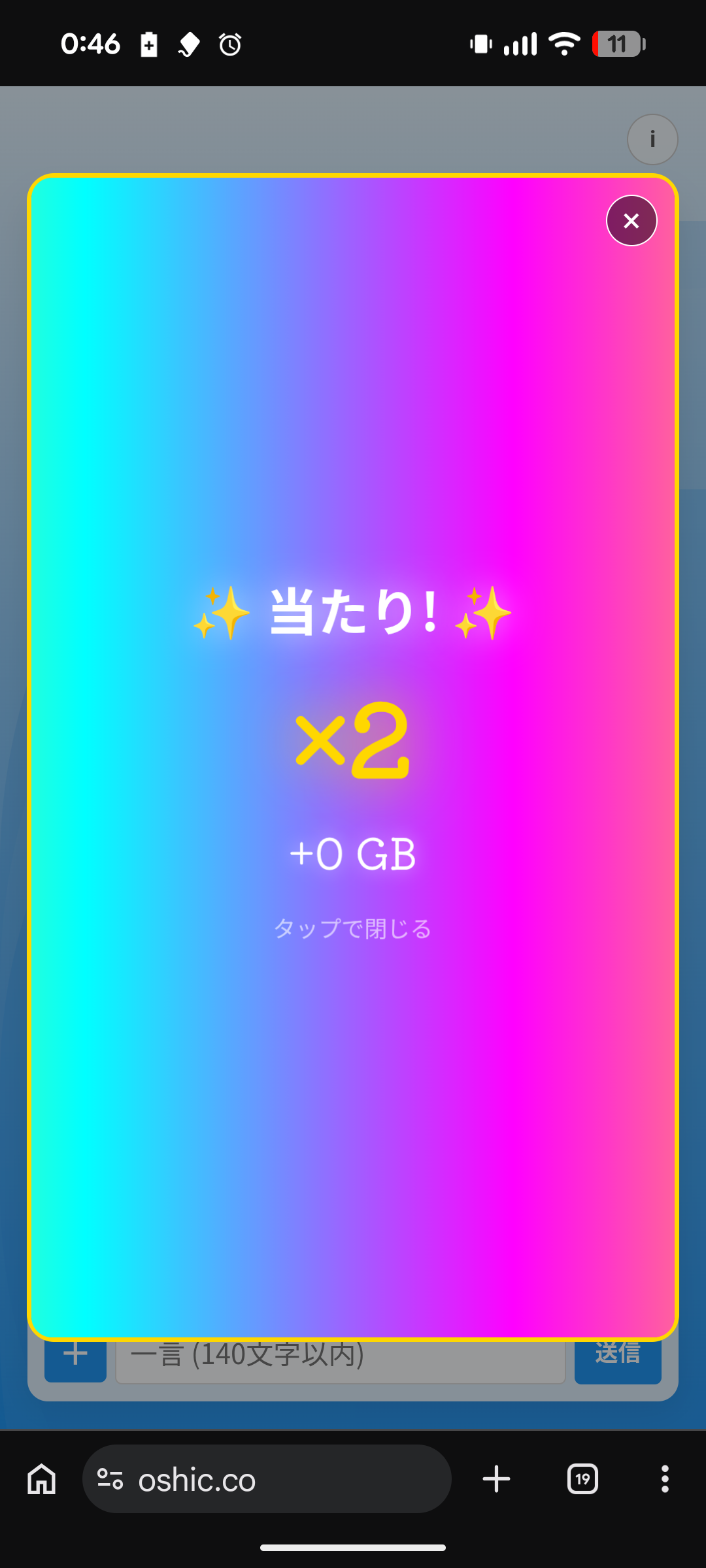The image size is (706, 1568).
Task: Go to the browser home page
Action: [x=42, y=1478]
